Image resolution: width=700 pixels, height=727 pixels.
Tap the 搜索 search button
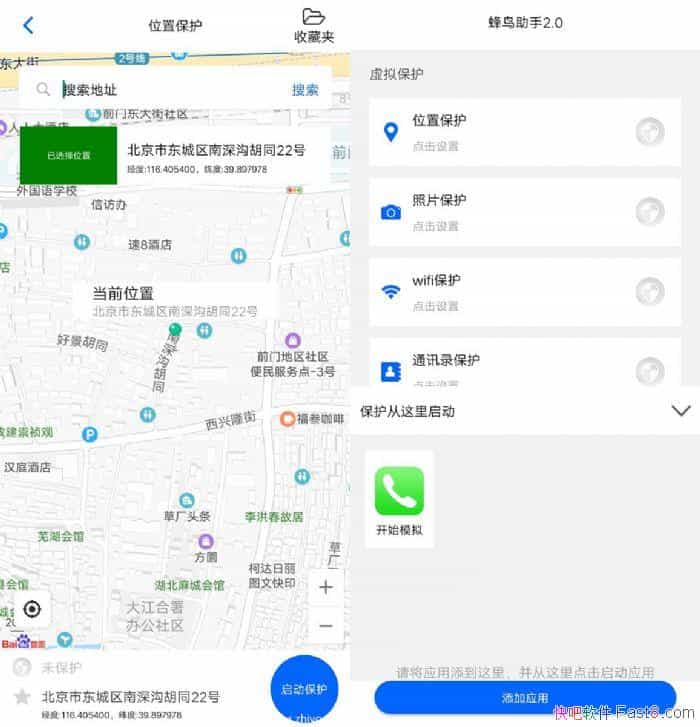click(305, 90)
